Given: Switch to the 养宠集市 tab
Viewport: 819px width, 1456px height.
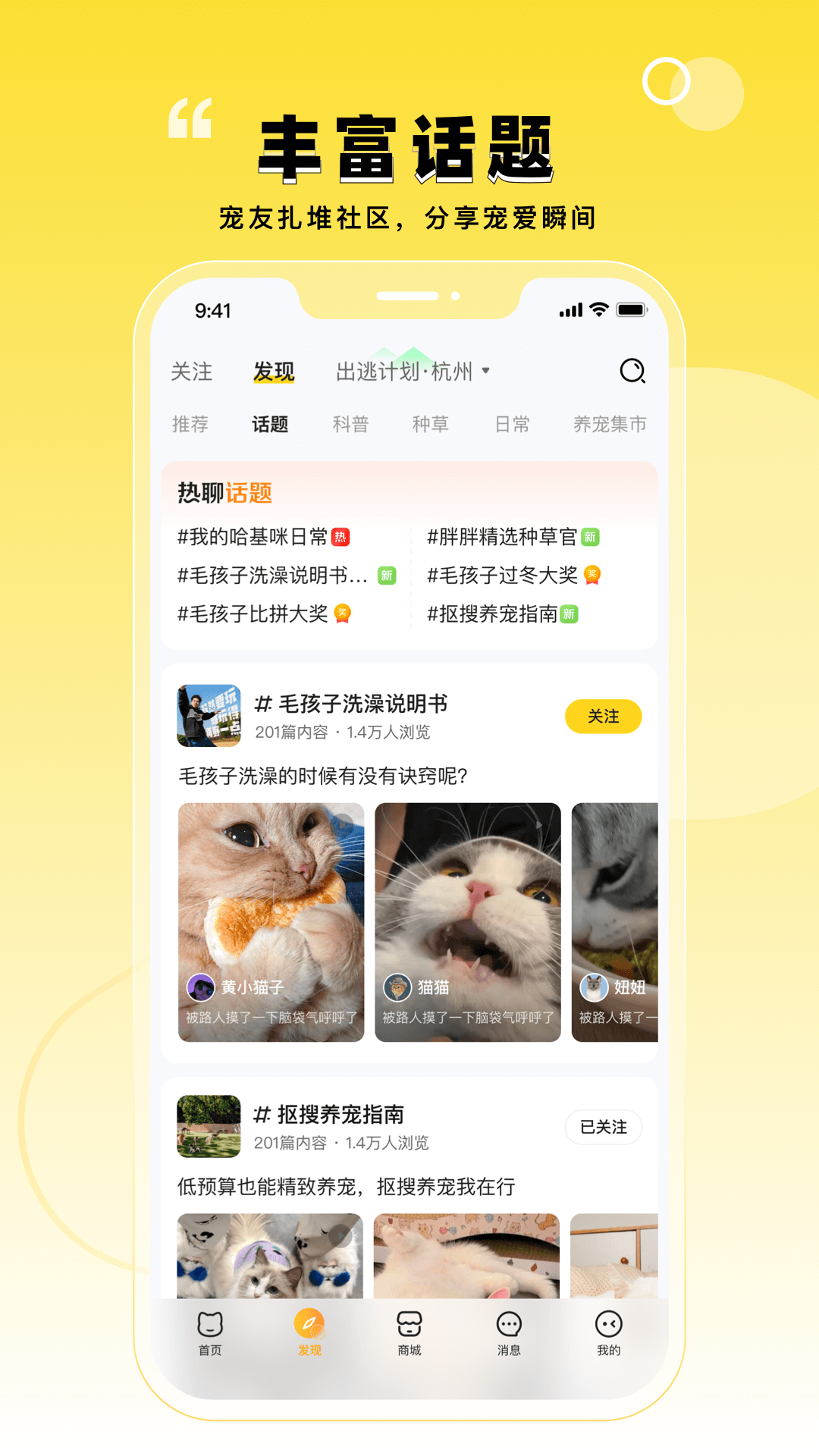Looking at the screenshot, I should coord(610,425).
